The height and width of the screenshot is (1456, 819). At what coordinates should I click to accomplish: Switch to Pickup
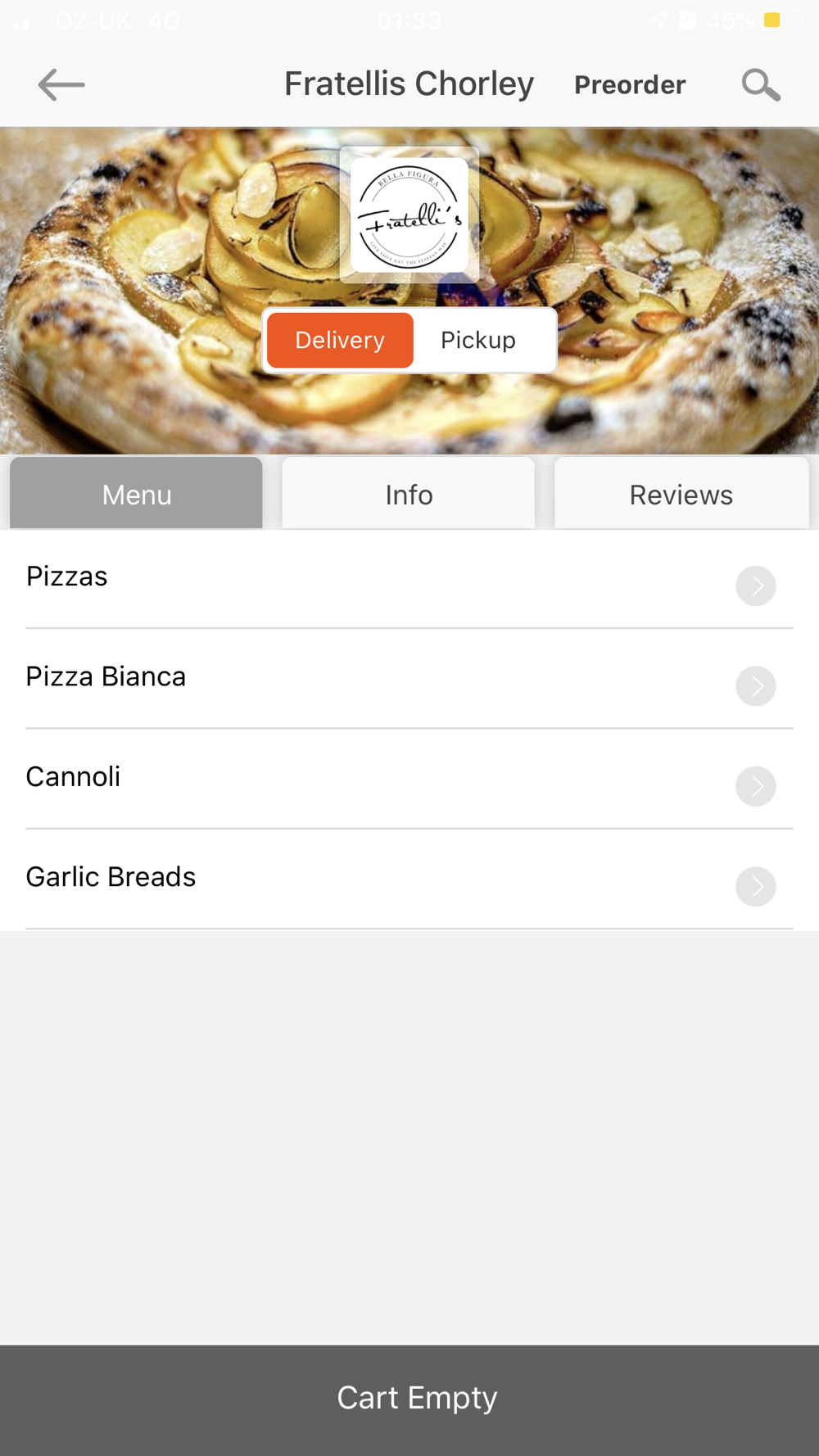[x=478, y=340]
